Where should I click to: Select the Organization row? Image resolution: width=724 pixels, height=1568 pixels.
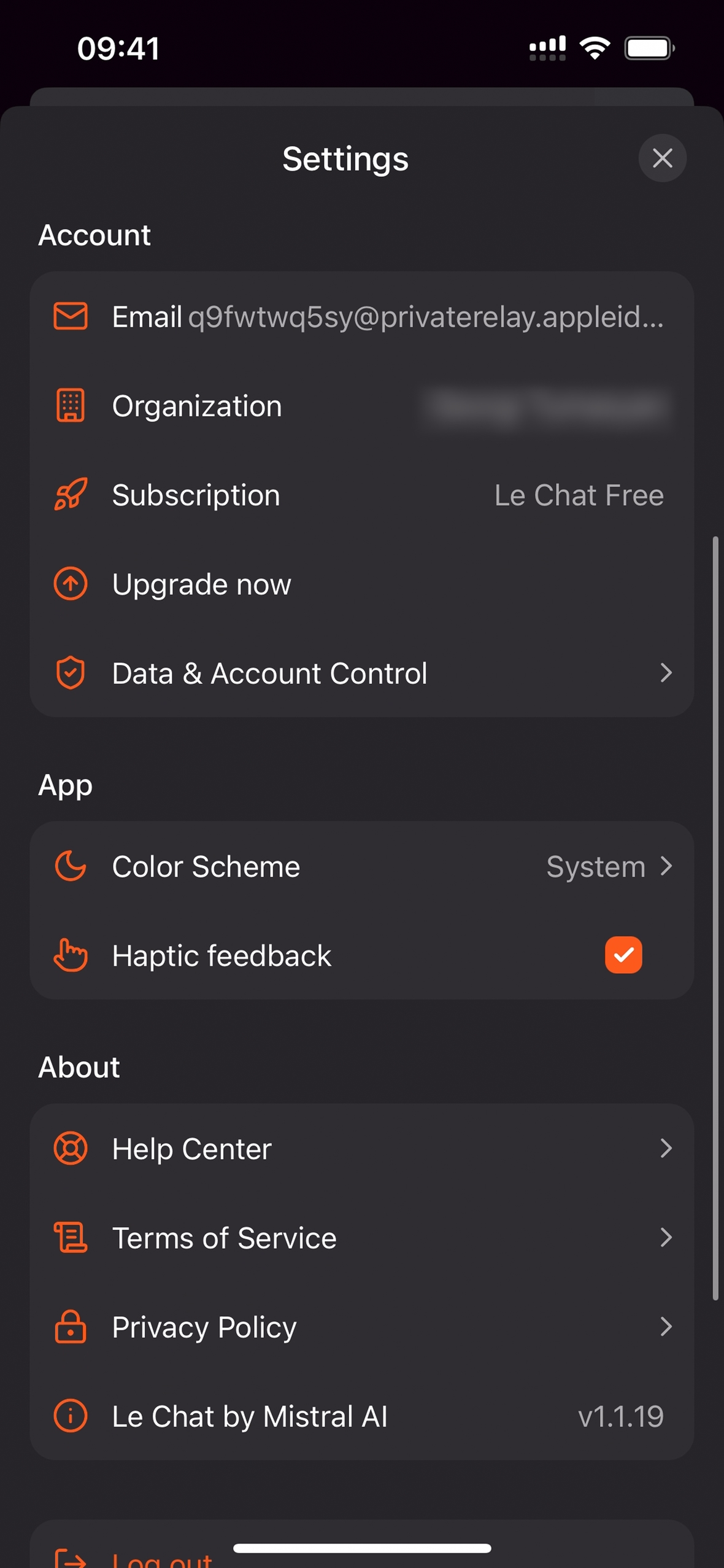click(x=362, y=406)
